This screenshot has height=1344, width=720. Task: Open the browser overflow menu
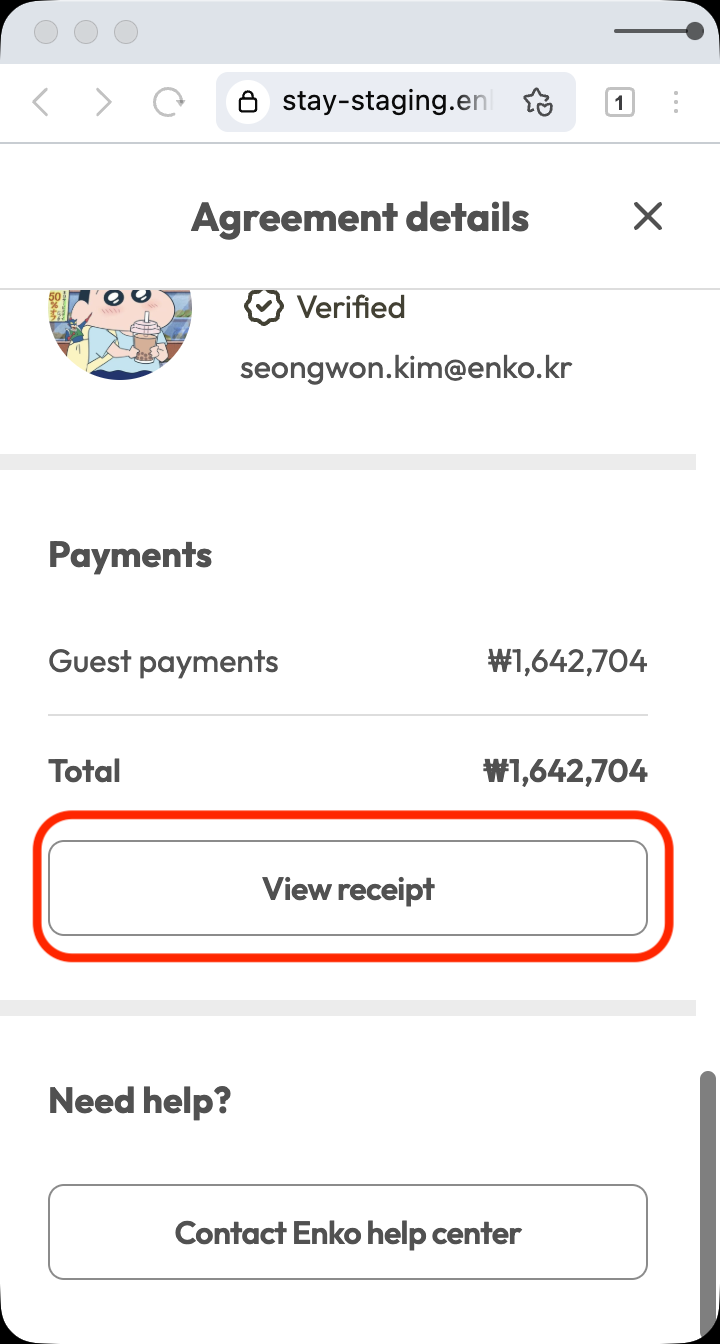pyautogui.click(x=677, y=102)
